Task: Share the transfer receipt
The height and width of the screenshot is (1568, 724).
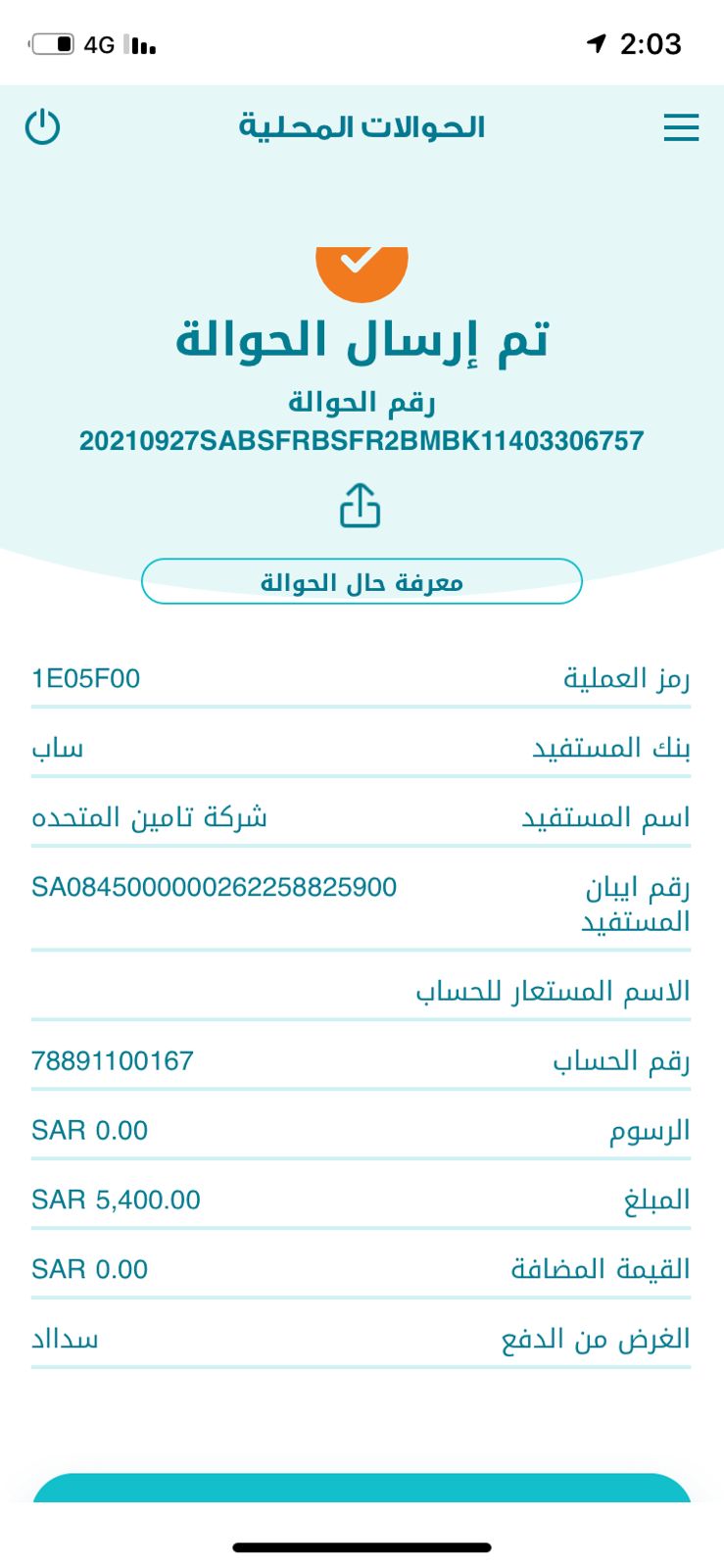Action: (x=360, y=506)
